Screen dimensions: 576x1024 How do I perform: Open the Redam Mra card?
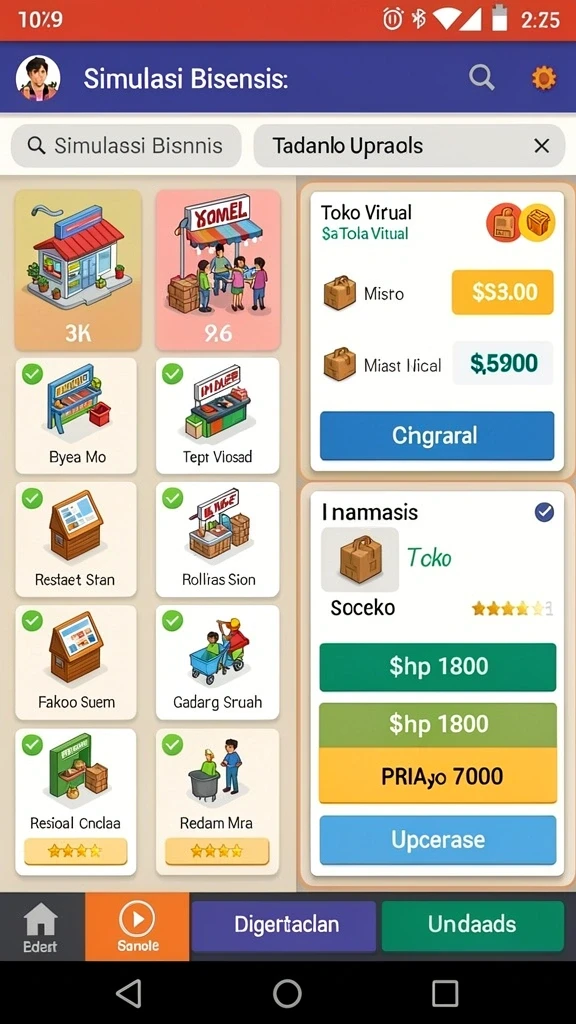pos(217,801)
